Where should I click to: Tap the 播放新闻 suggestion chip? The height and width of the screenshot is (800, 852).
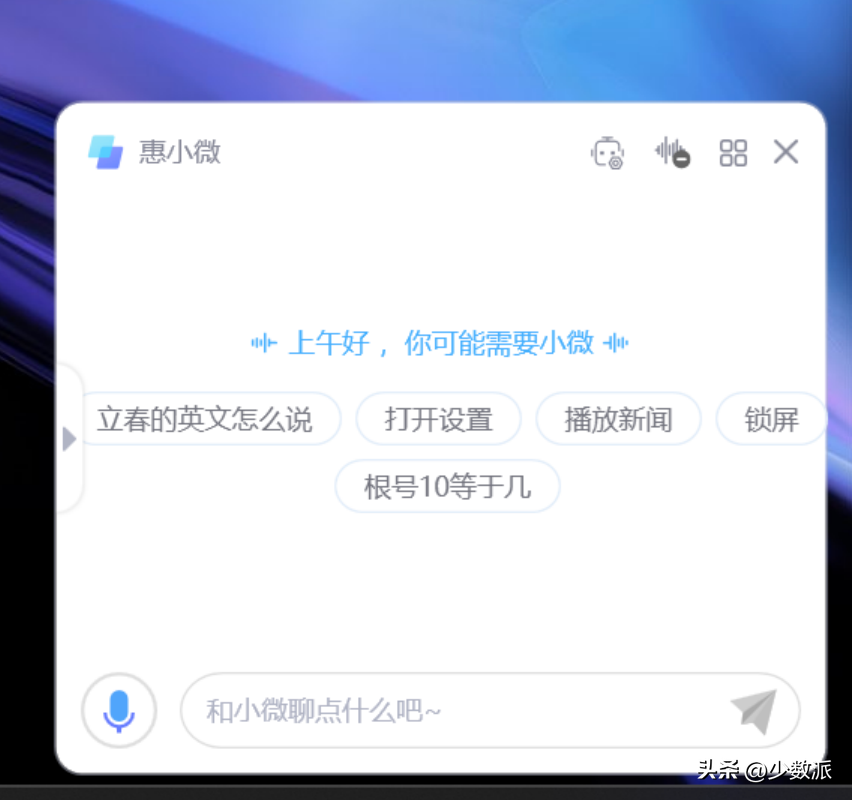click(618, 419)
